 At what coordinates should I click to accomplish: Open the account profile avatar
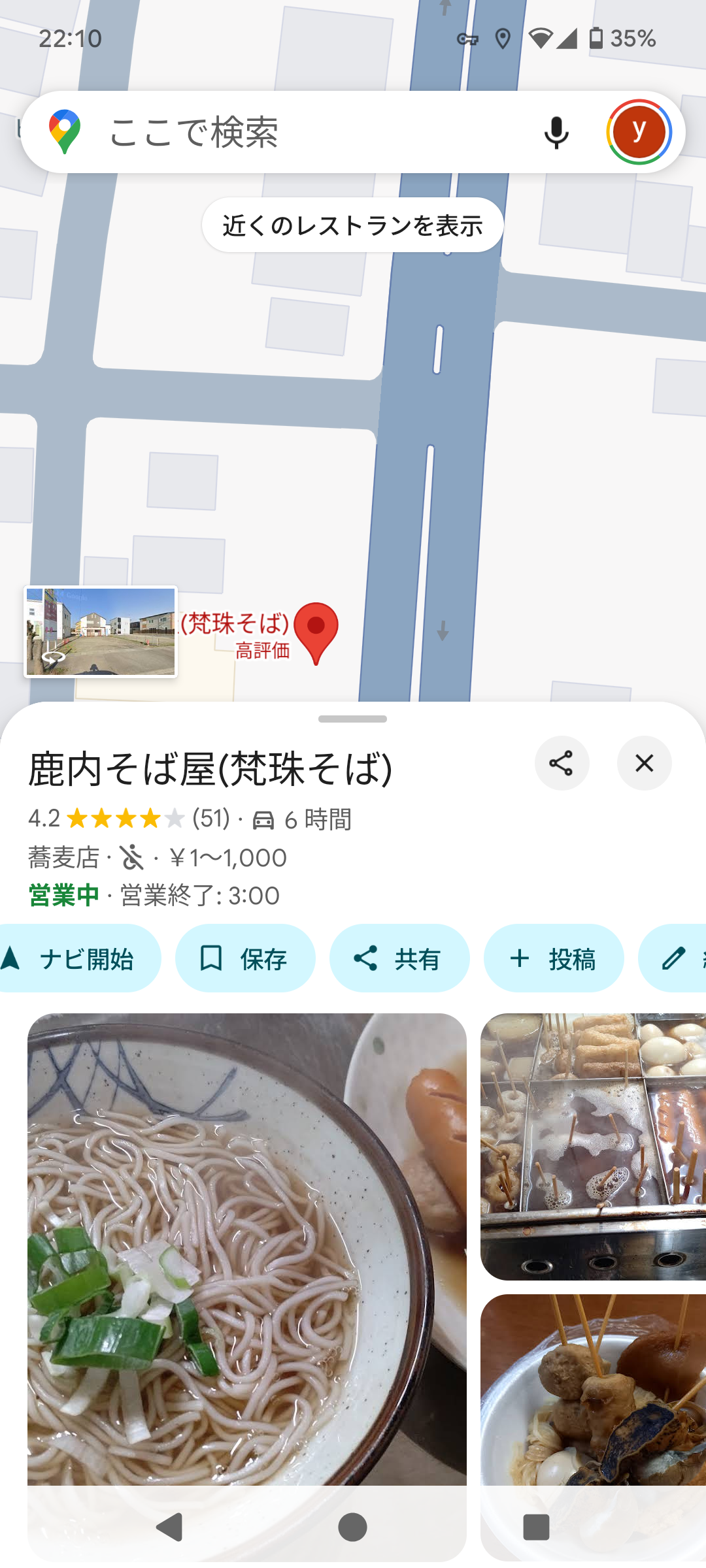pyautogui.click(x=639, y=132)
